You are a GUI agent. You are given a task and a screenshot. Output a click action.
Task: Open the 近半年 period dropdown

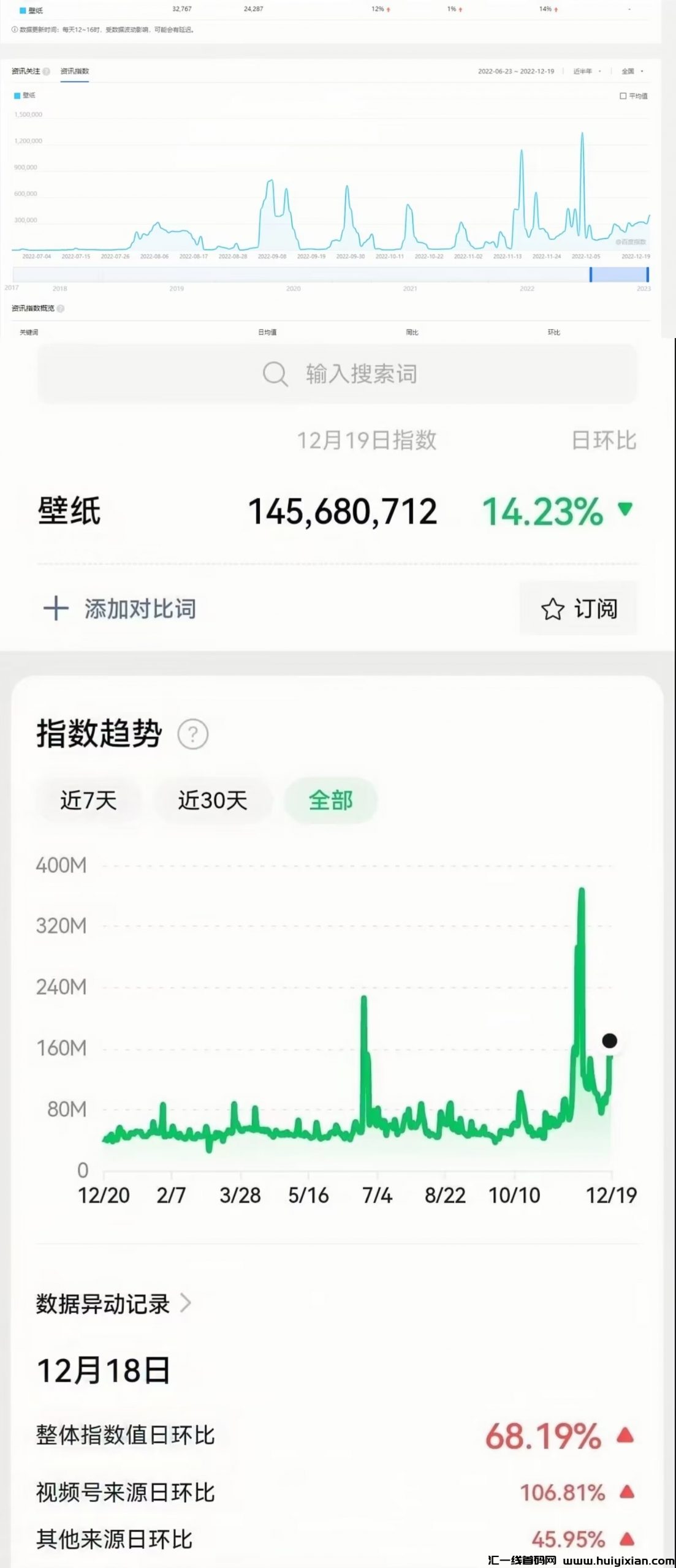tap(587, 72)
